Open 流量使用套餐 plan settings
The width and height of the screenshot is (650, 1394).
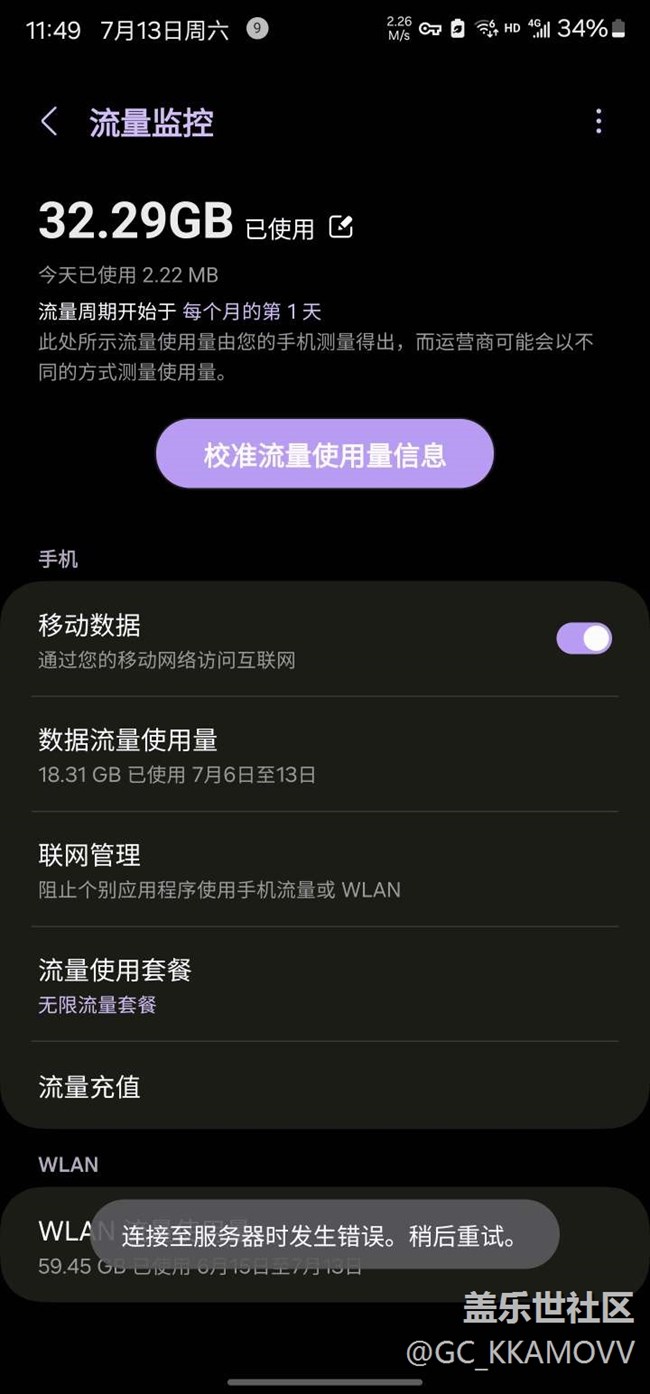pos(325,985)
